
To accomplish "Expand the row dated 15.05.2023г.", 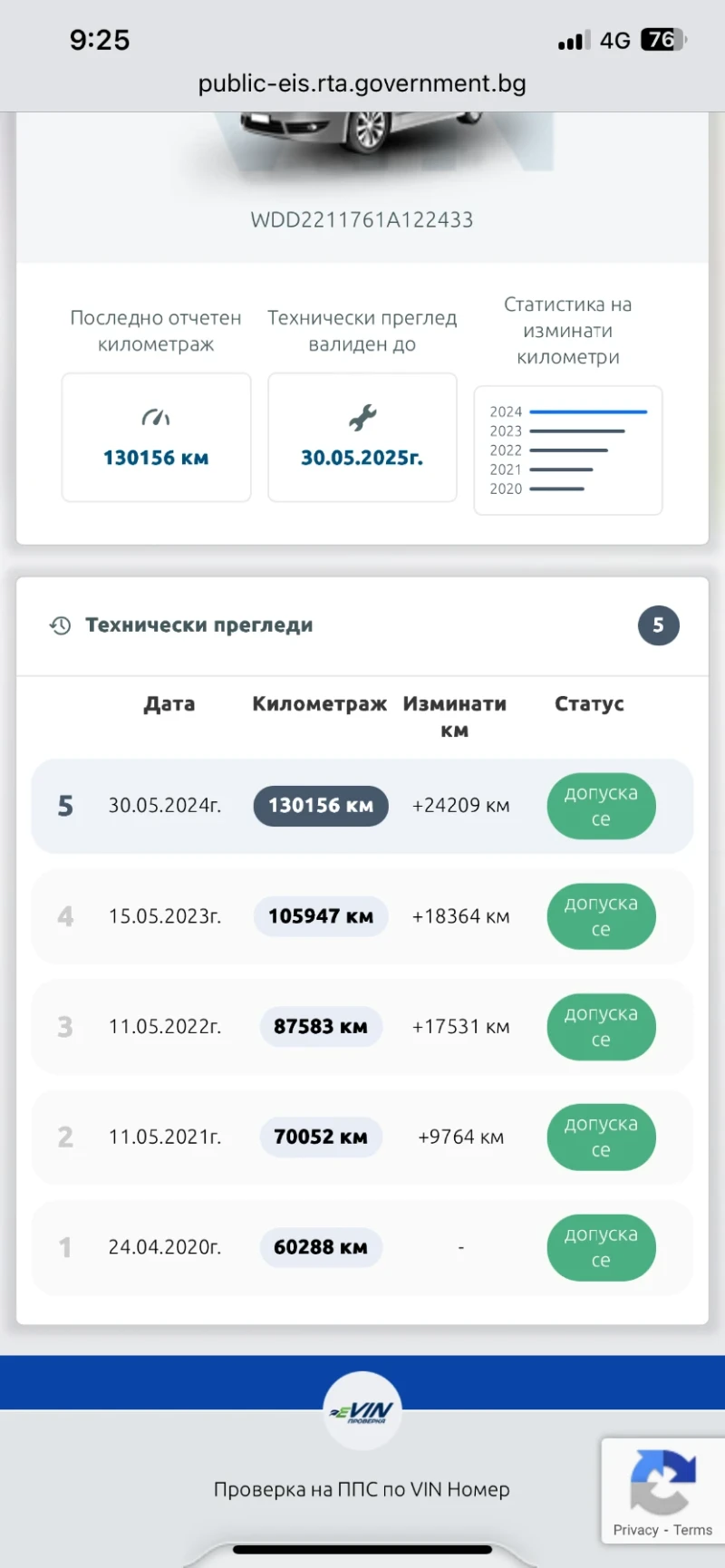I will pos(362,916).
